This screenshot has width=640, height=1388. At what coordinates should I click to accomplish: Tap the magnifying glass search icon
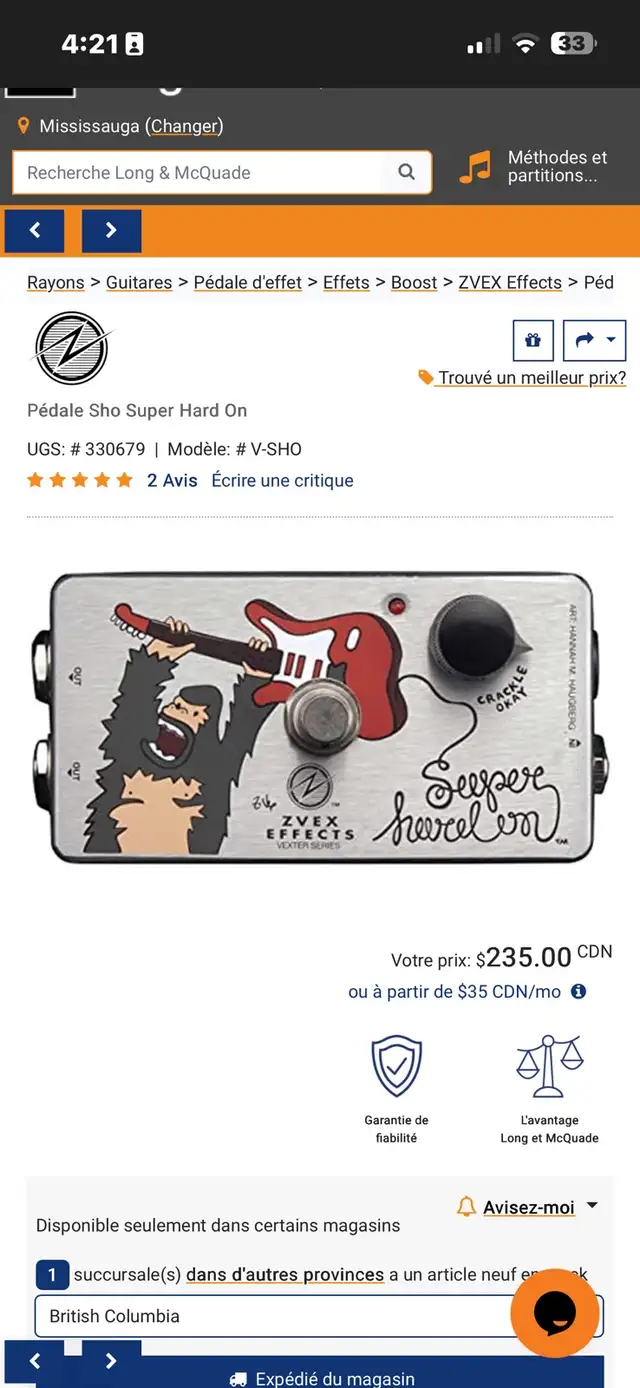click(406, 172)
